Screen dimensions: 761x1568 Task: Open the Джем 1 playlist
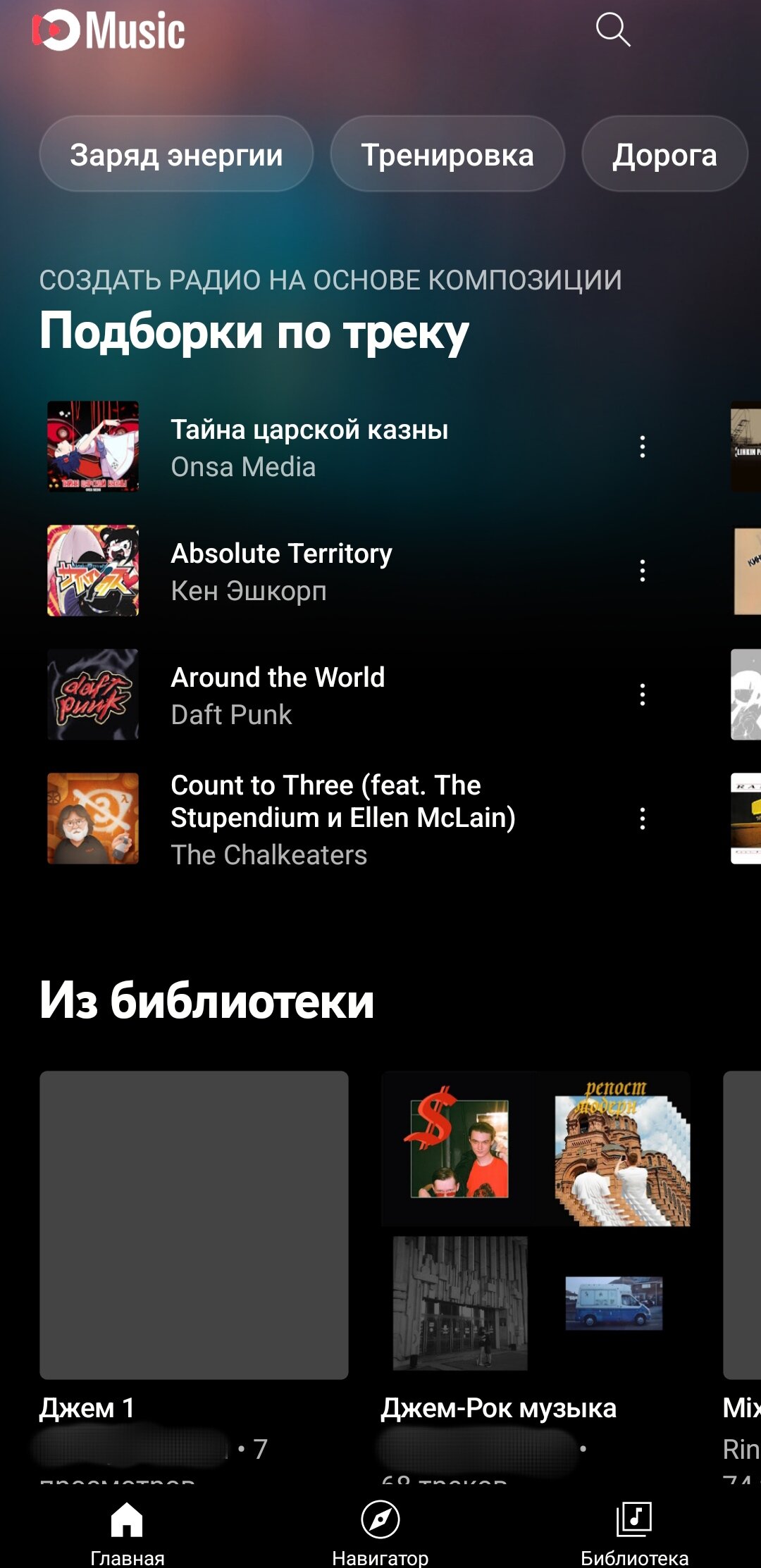click(194, 1225)
